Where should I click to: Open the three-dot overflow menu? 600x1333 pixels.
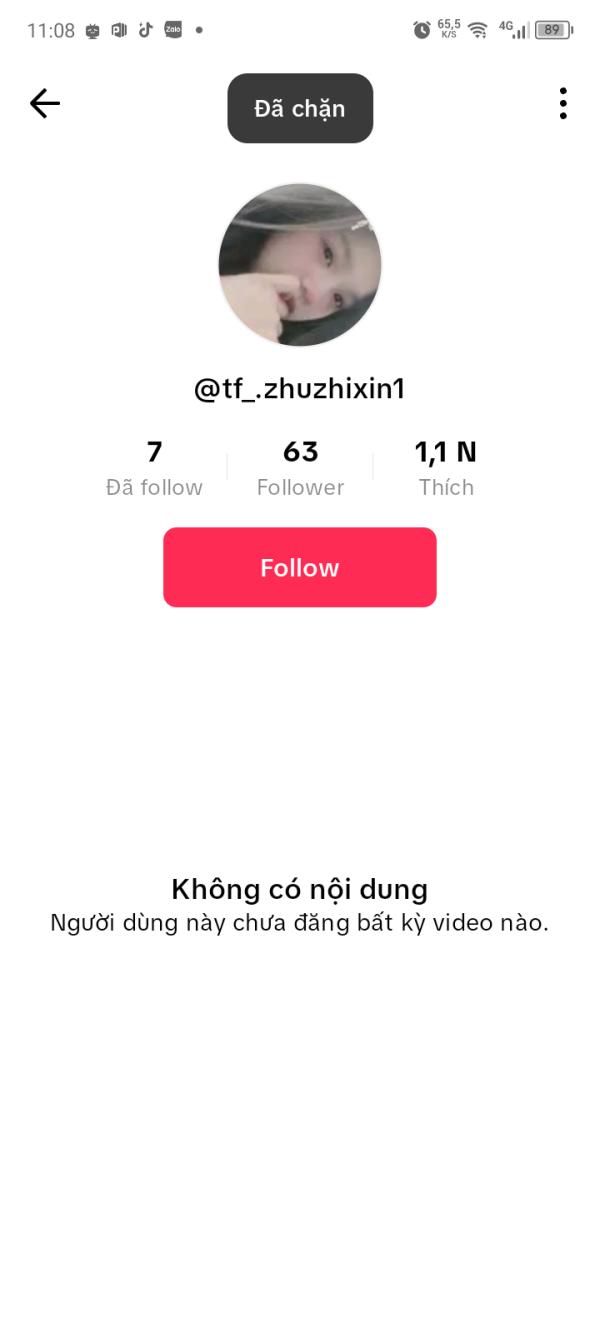[563, 103]
